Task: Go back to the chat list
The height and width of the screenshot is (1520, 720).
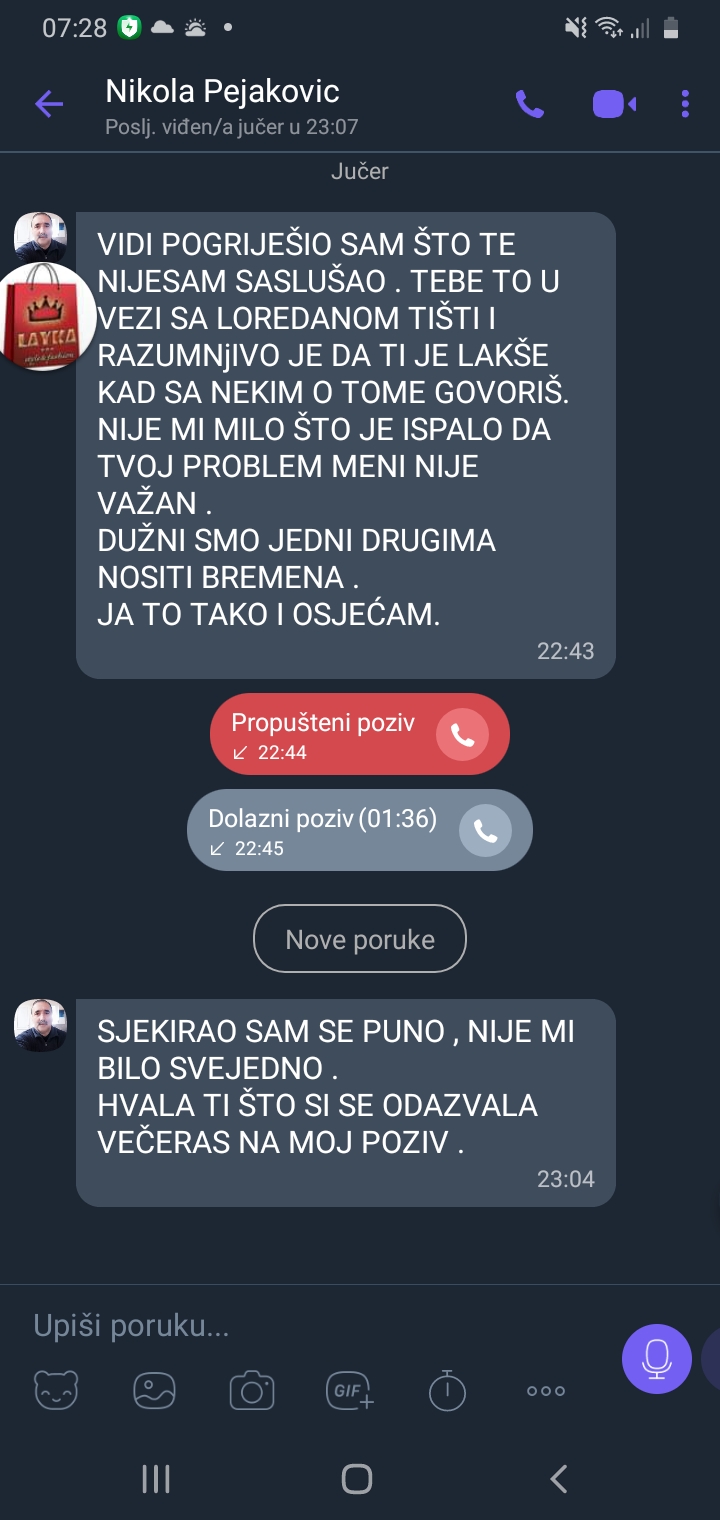Action: (x=48, y=104)
